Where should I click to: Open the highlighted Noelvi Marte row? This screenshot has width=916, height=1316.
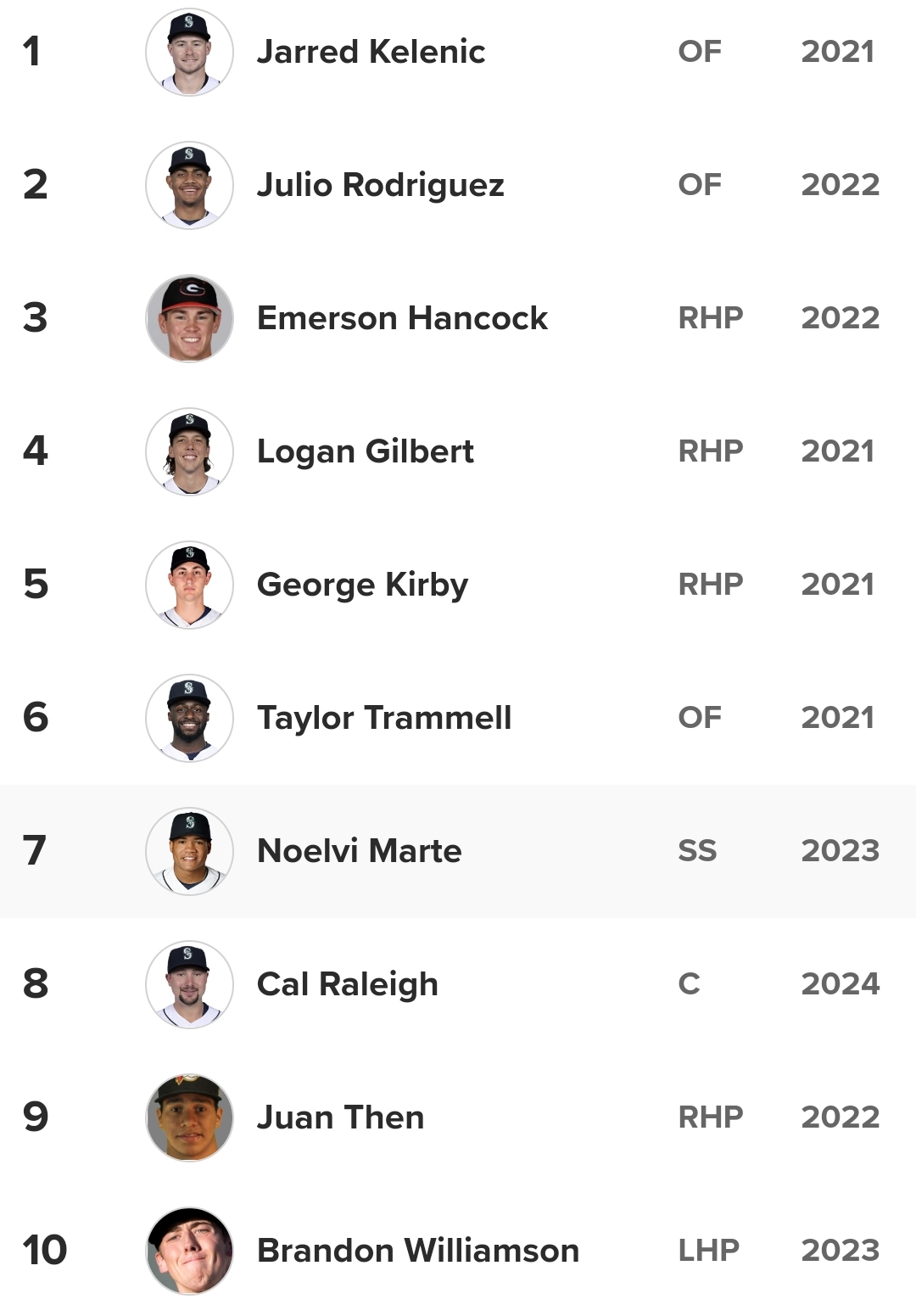click(359, 851)
